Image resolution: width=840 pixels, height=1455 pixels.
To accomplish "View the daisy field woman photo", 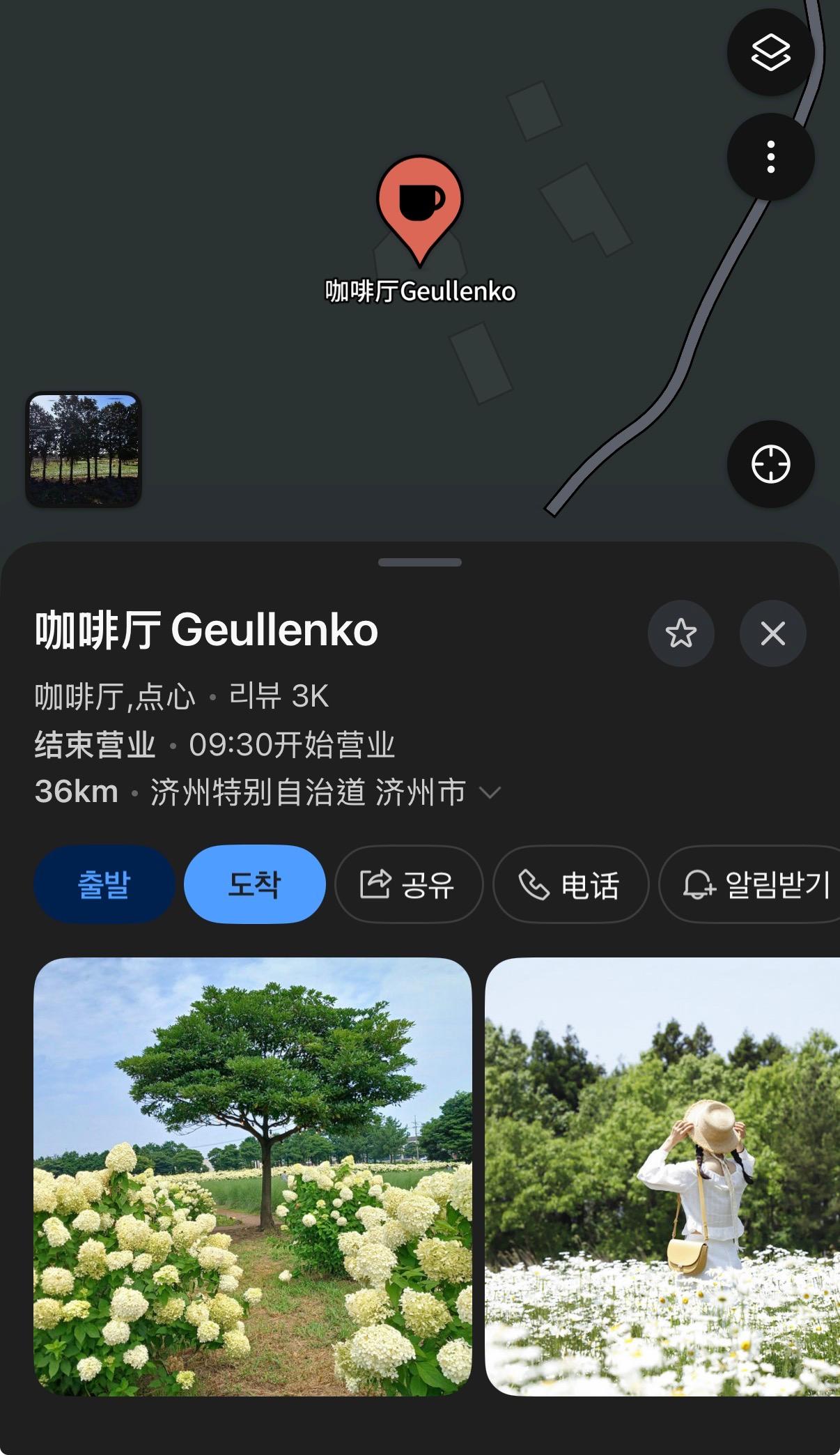I will 662,1176.
